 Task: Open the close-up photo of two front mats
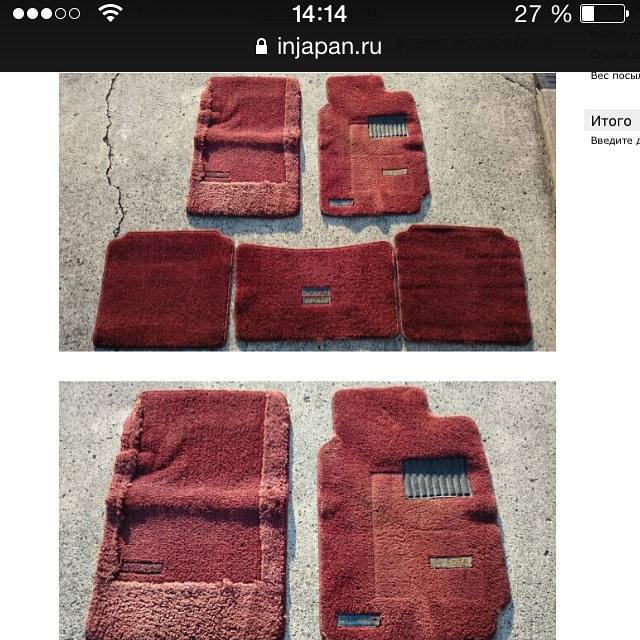(x=307, y=510)
